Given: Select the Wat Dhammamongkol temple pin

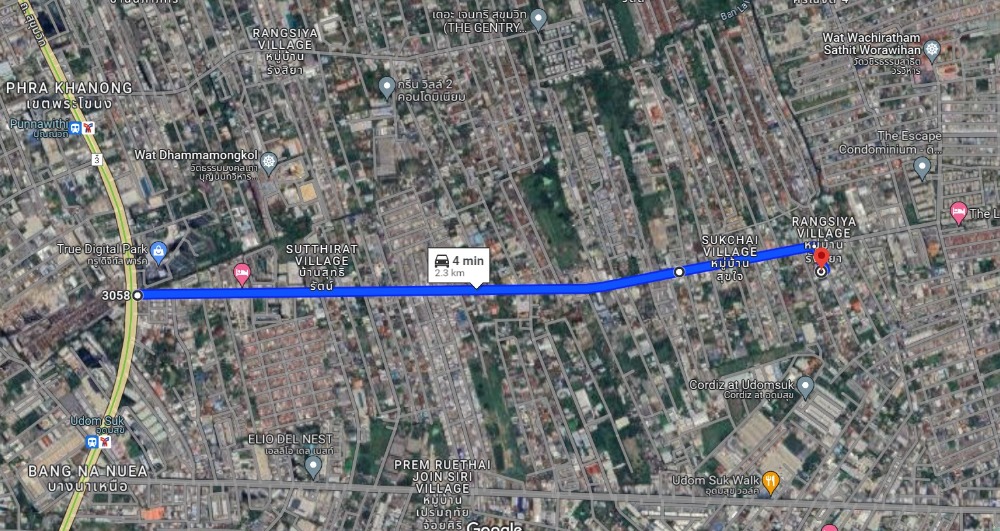Looking at the screenshot, I should tap(268, 159).
